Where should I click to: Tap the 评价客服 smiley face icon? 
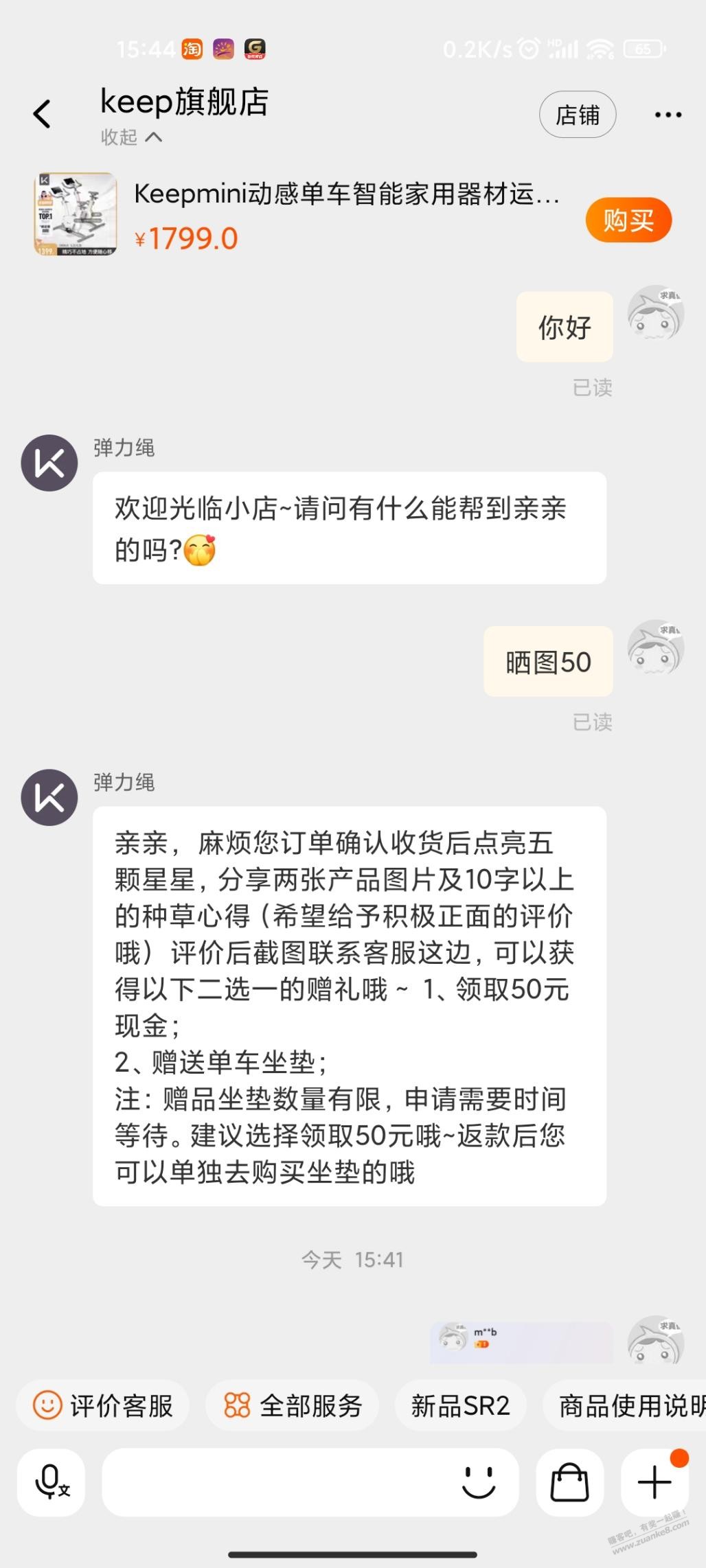coord(47,1405)
